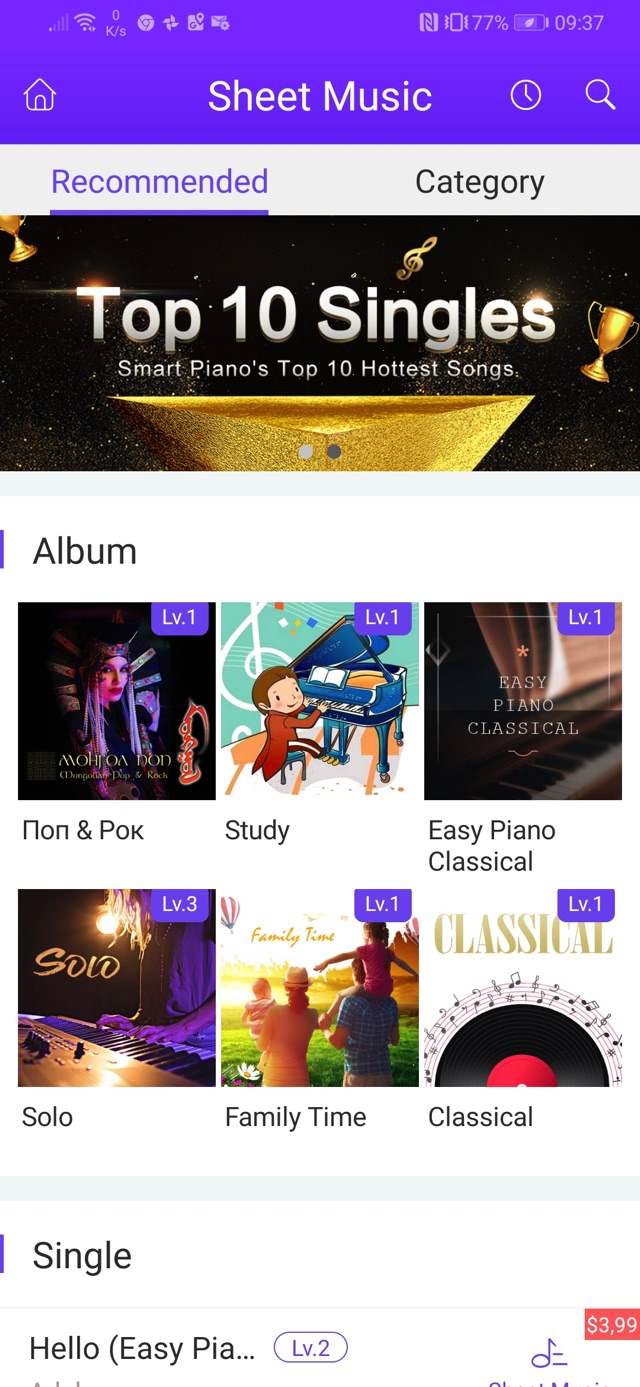Open the Easy Piano Classical album
This screenshot has width=640, height=1387.
pos(523,701)
